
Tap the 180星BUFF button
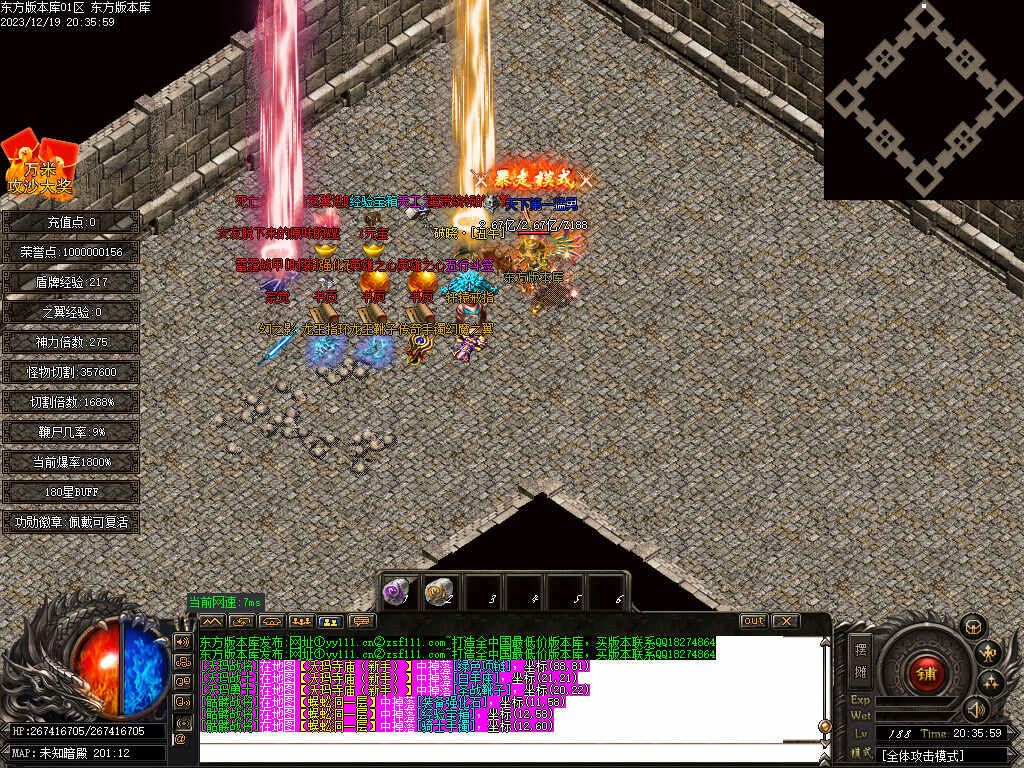coord(71,492)
